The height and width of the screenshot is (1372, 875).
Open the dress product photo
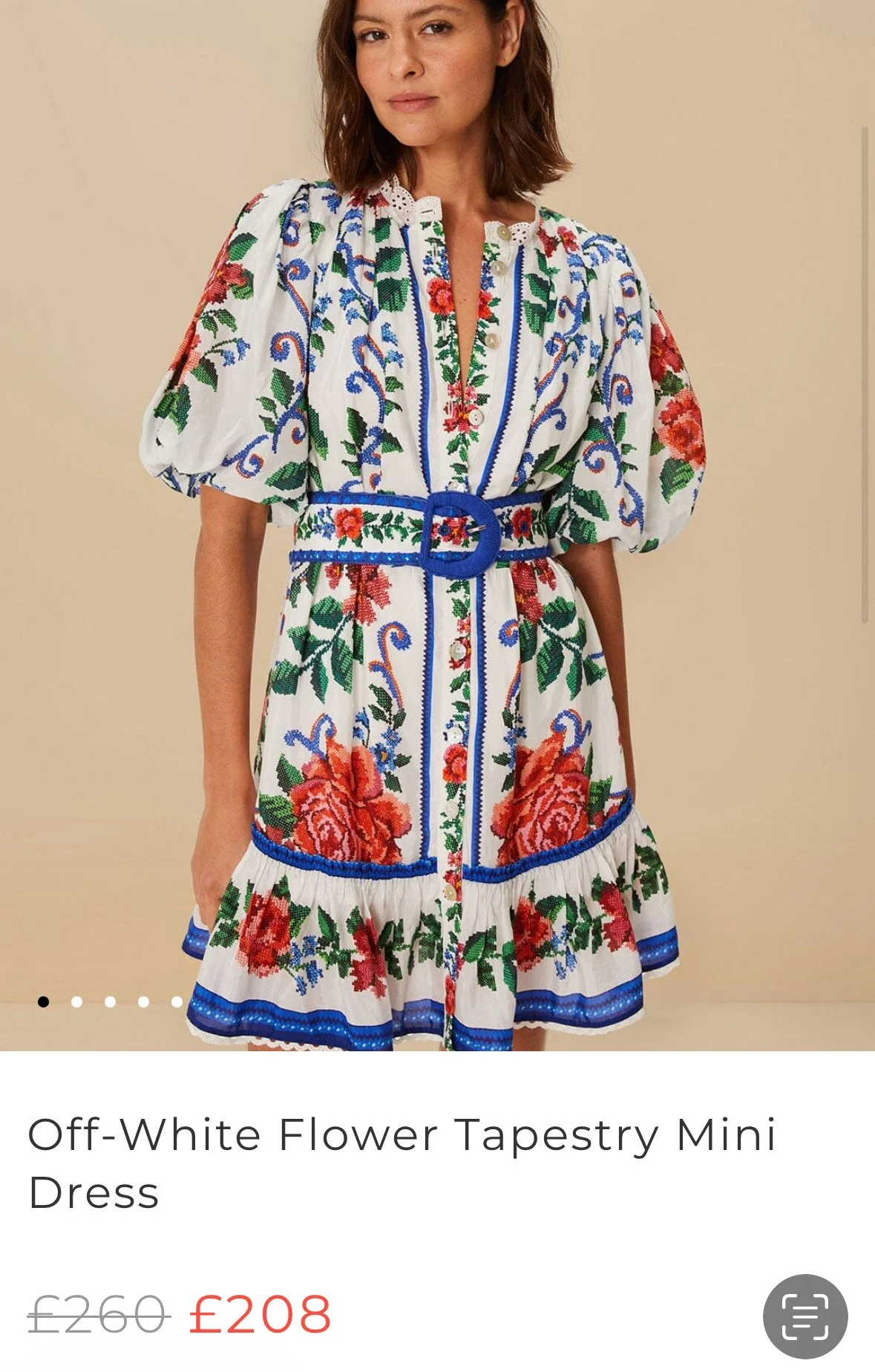coord(437,525)
